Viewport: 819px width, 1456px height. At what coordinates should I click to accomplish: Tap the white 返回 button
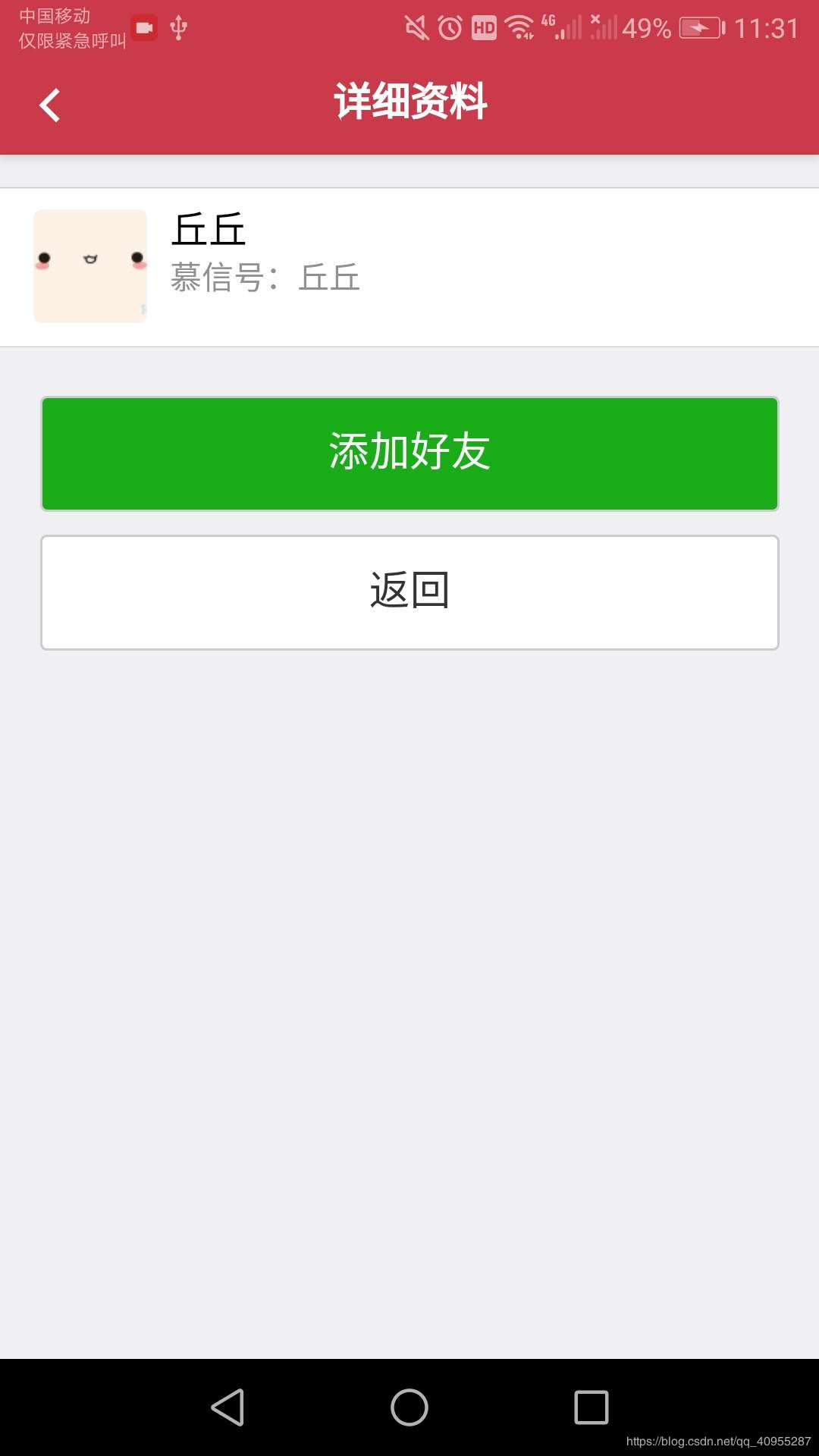click(409, 592)
